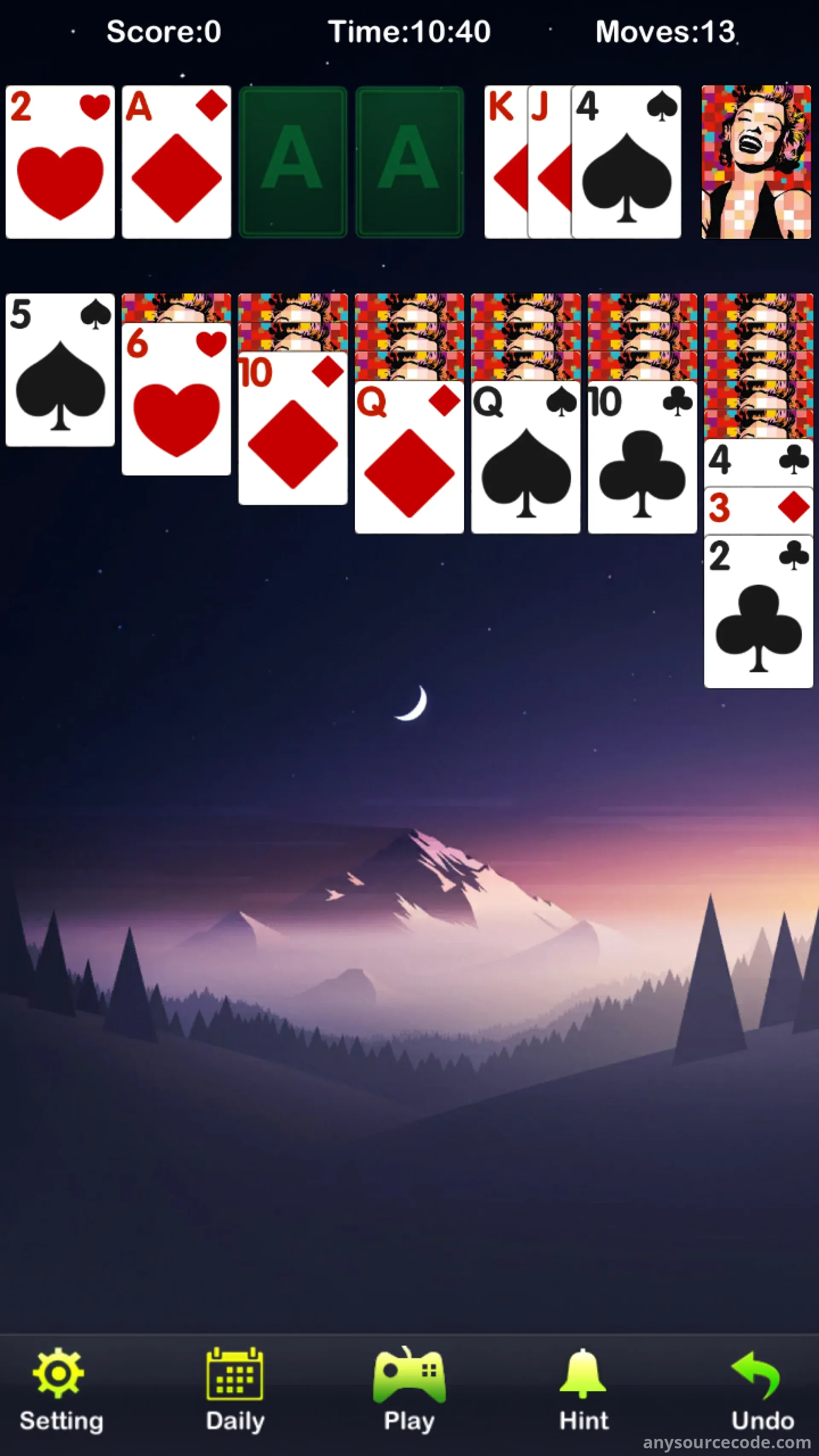Screen dimensions: 819x1456
Task: Tap the Queen of diamonds card
Action: click(409, 458)
